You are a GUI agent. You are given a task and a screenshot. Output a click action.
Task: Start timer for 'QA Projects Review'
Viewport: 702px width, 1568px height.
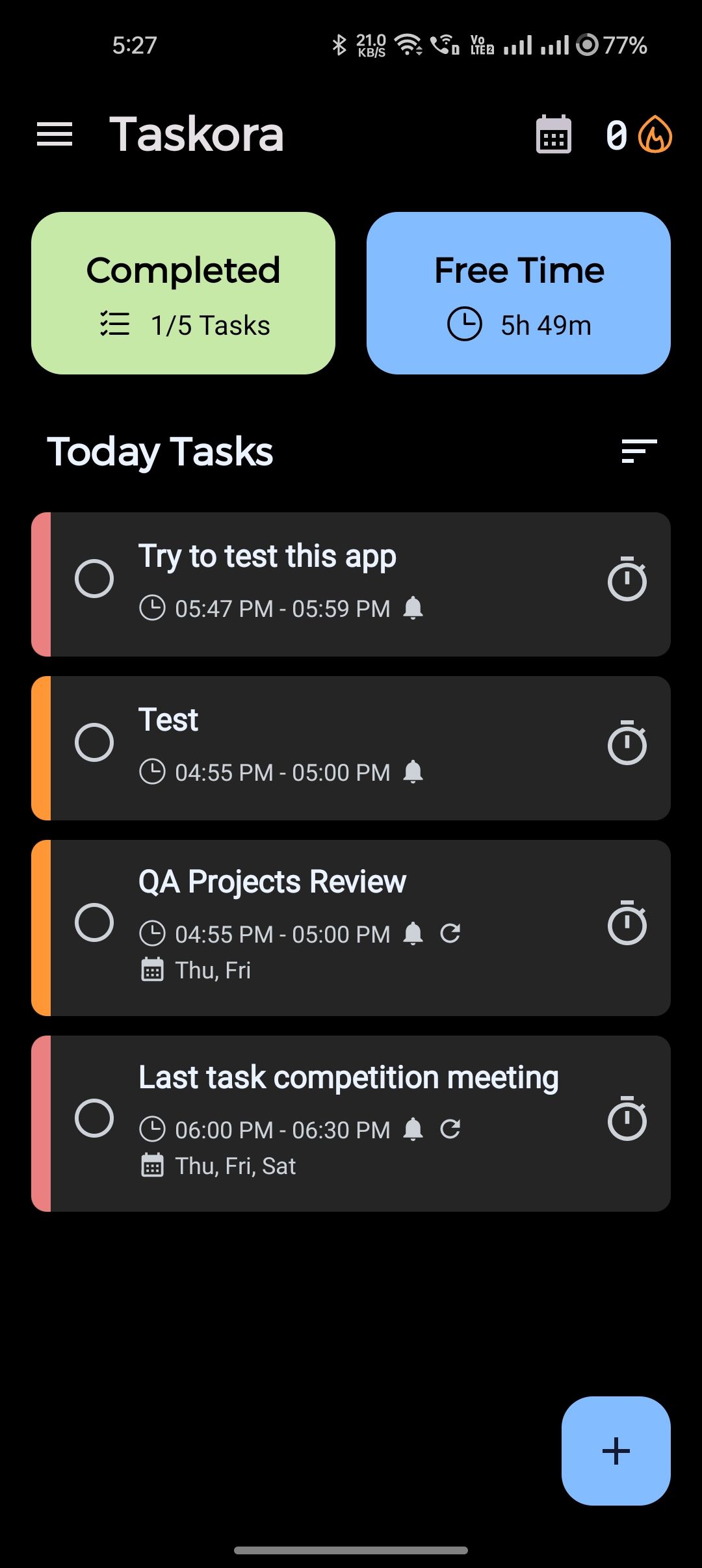pos(627,923)
